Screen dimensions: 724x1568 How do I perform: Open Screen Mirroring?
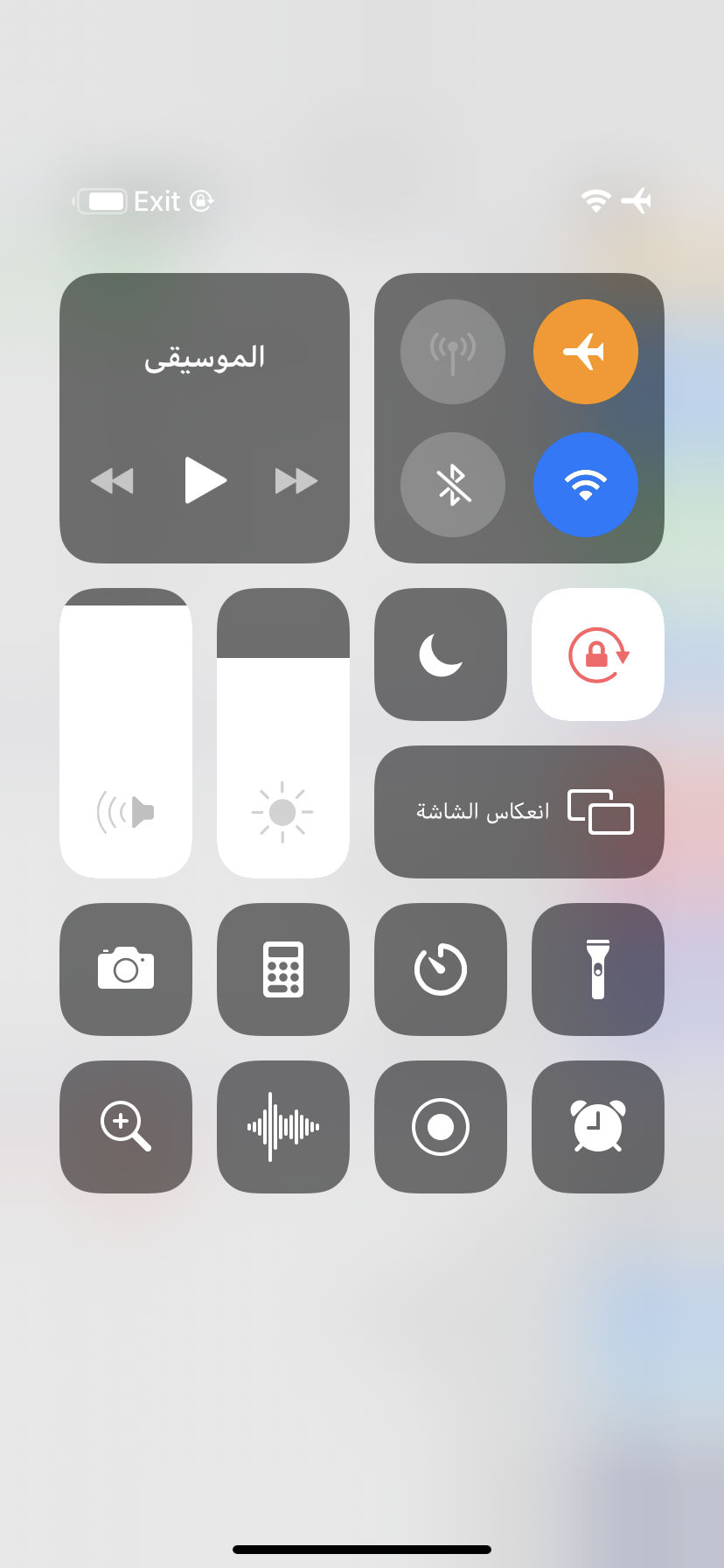pos(519,812)
